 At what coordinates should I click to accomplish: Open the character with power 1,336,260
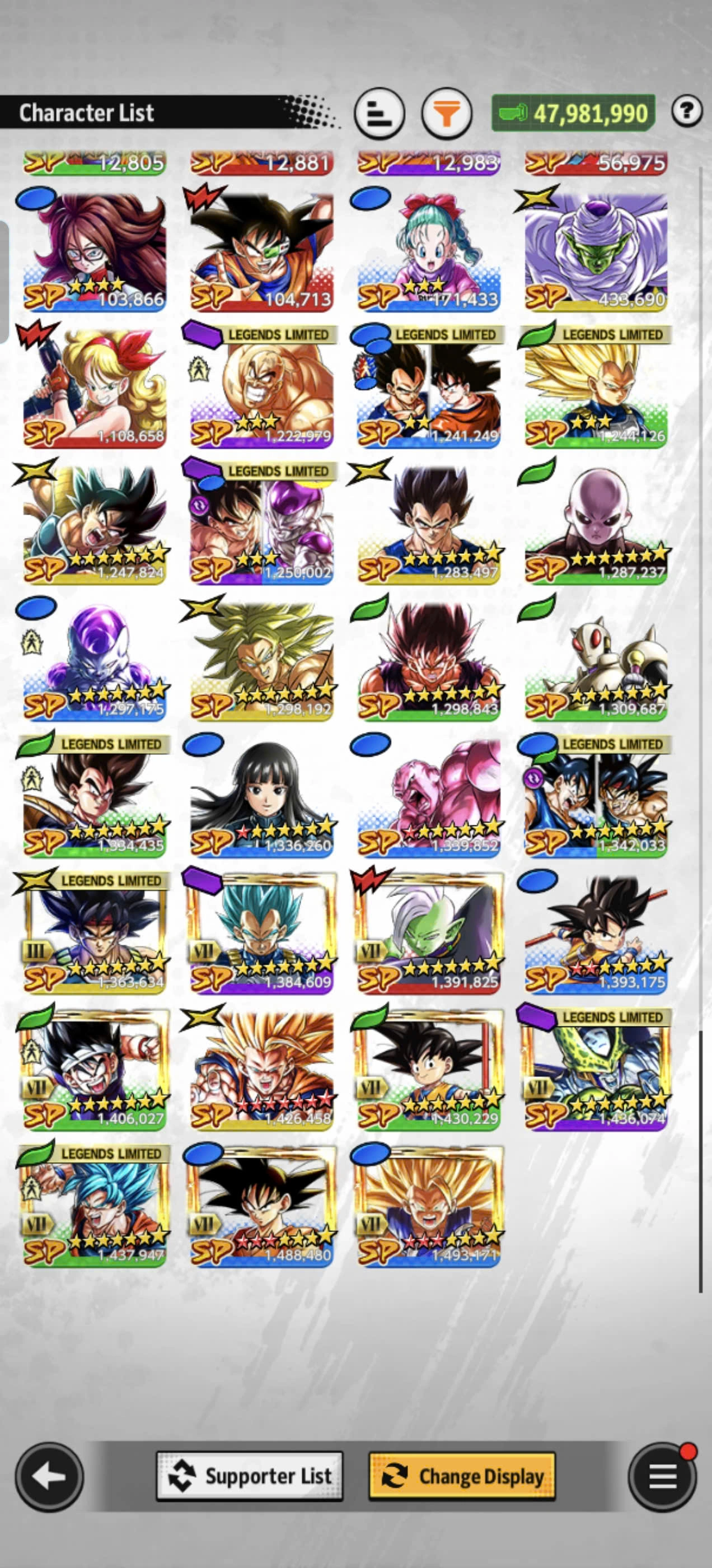(x=261, y=797)
